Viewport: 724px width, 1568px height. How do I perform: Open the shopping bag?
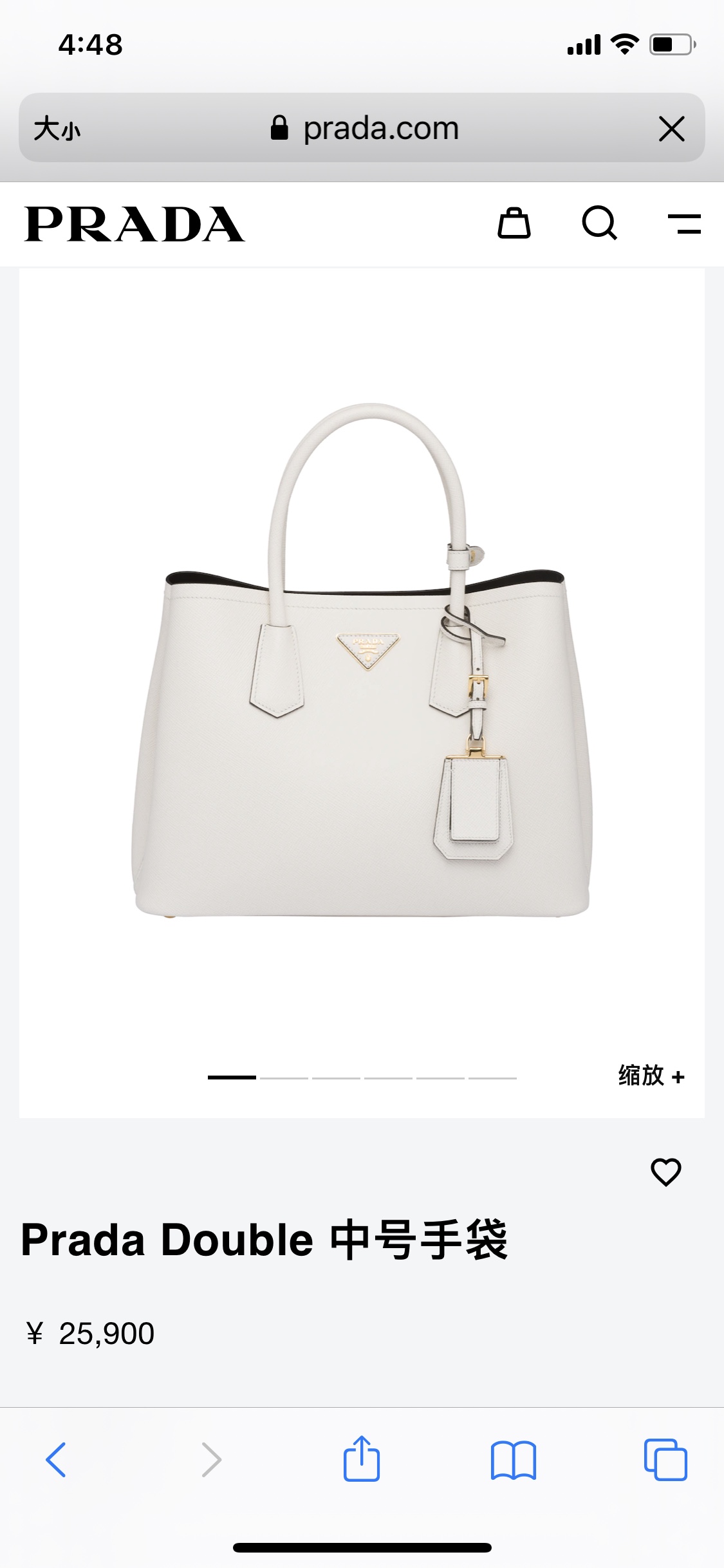514,223
